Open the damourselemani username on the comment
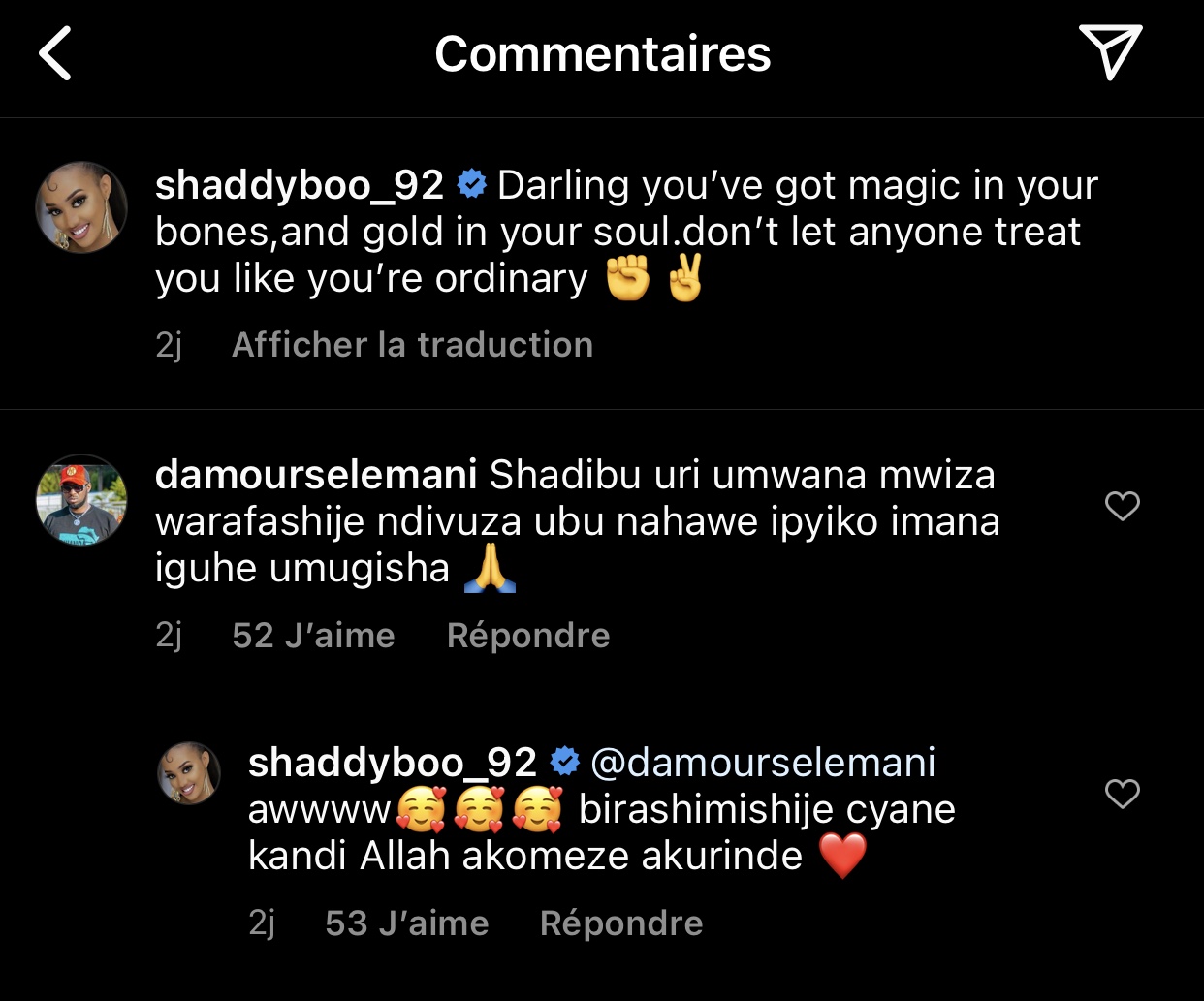The width and height of the screenshot is (1204, 1001). click(315, 475)
